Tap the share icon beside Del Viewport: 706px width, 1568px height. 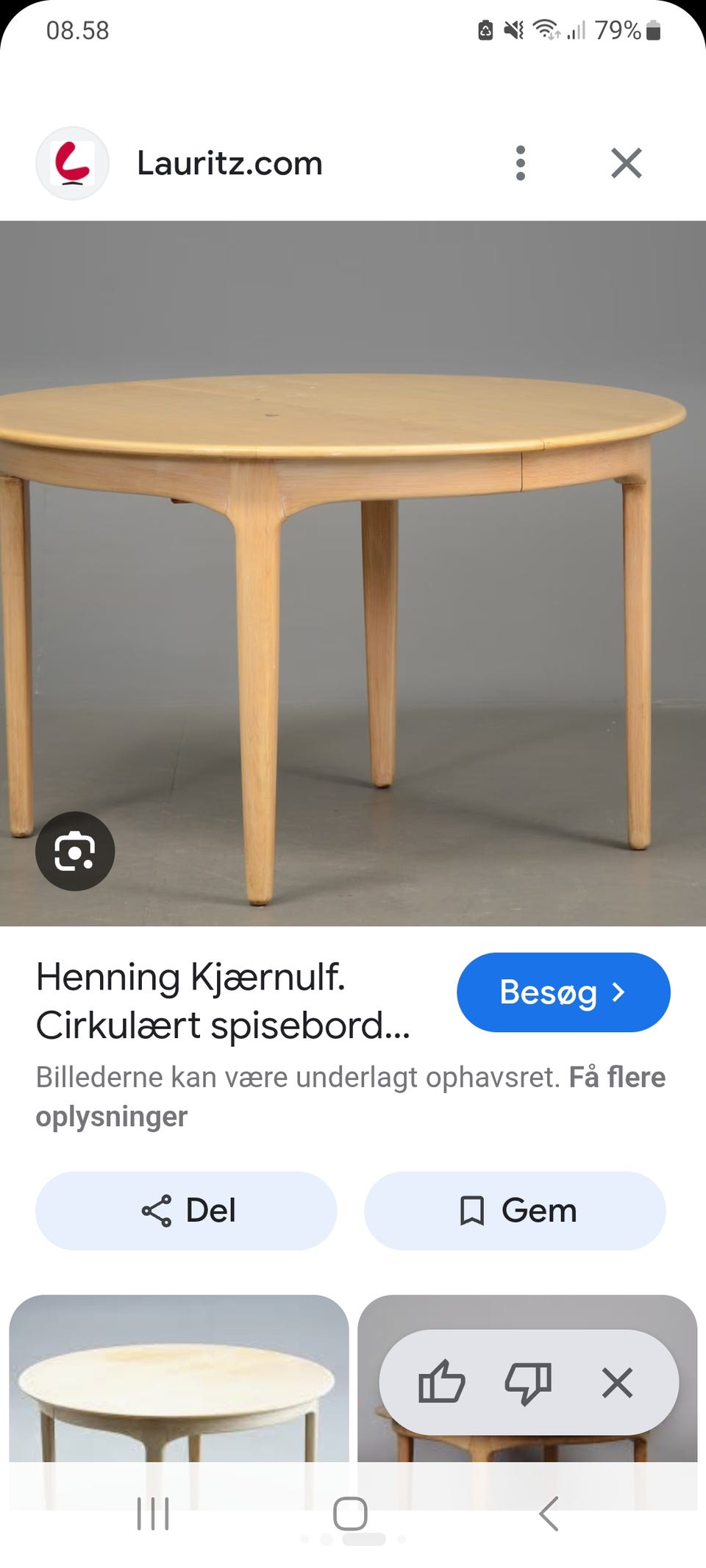tap(157, 1210)
